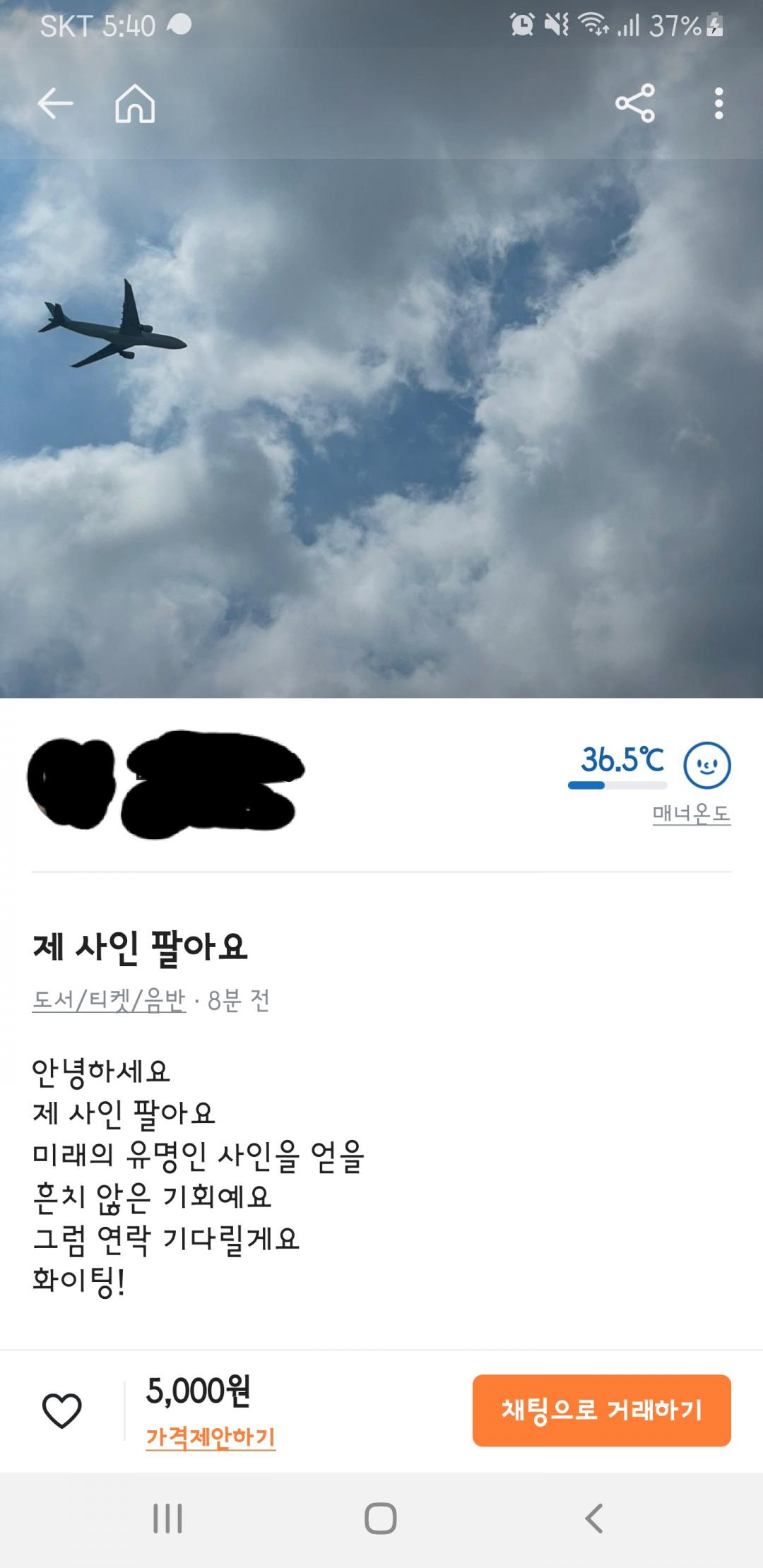Open recent apps from the navigation bar
763x1568 pixels.
pyautogui.click(x=168, y=1518)
